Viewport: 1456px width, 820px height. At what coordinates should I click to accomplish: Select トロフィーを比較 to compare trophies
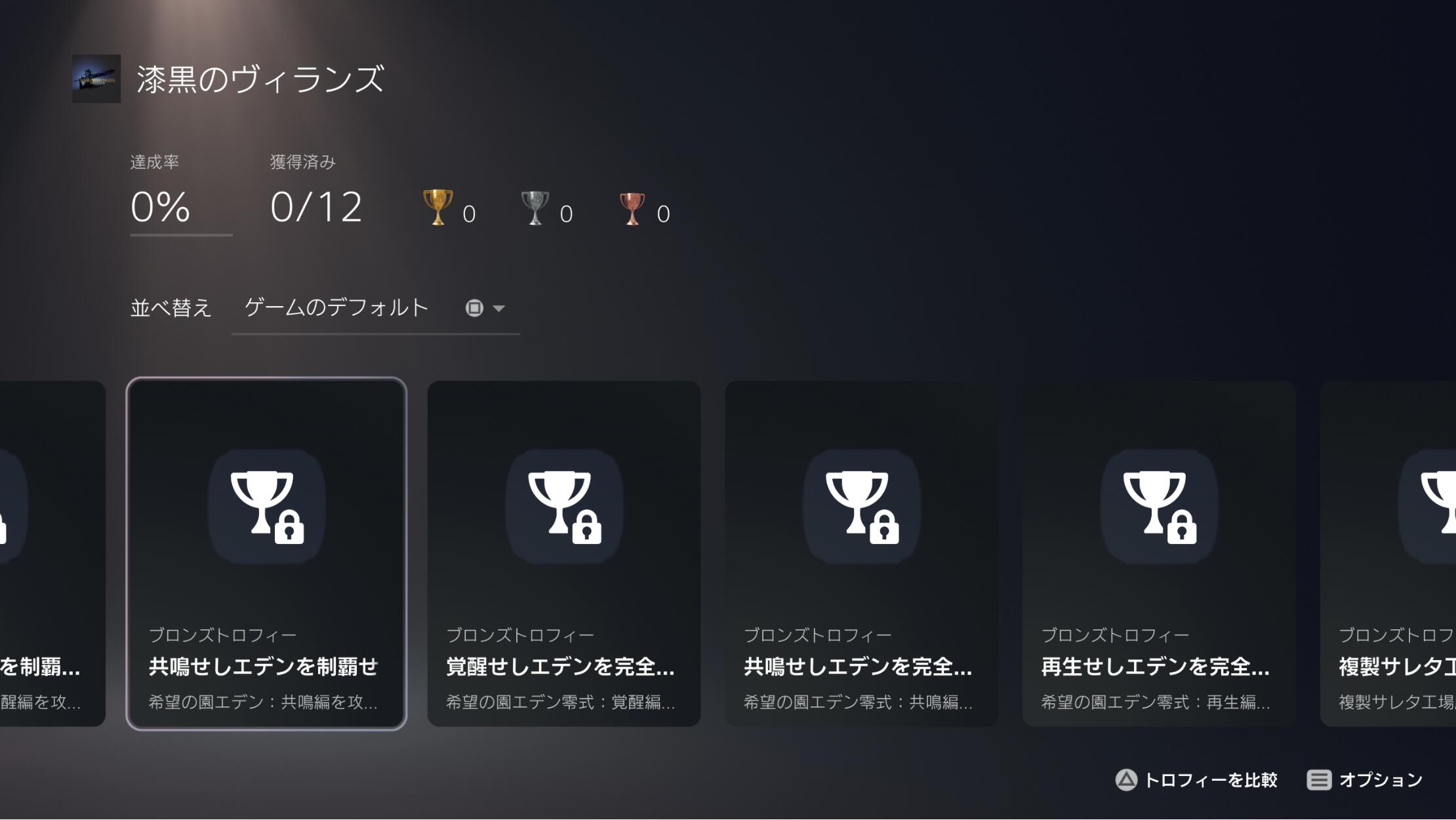[x=1197, y=780]
